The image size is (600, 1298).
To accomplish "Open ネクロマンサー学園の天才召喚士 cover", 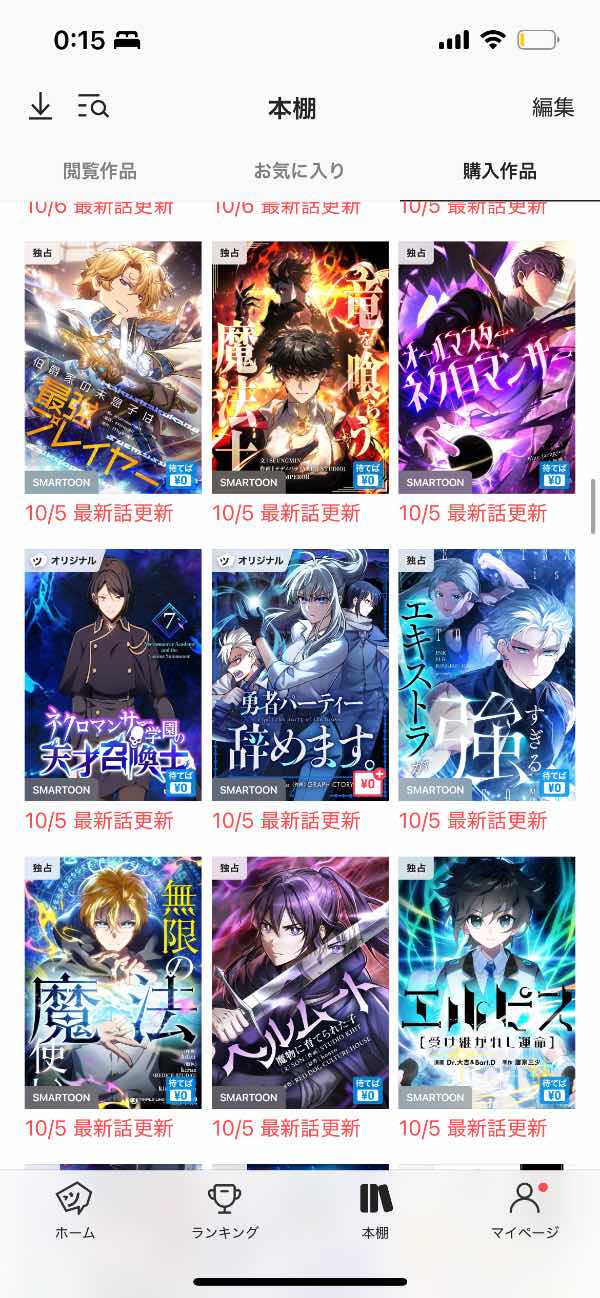I will (x=113, y=675).
